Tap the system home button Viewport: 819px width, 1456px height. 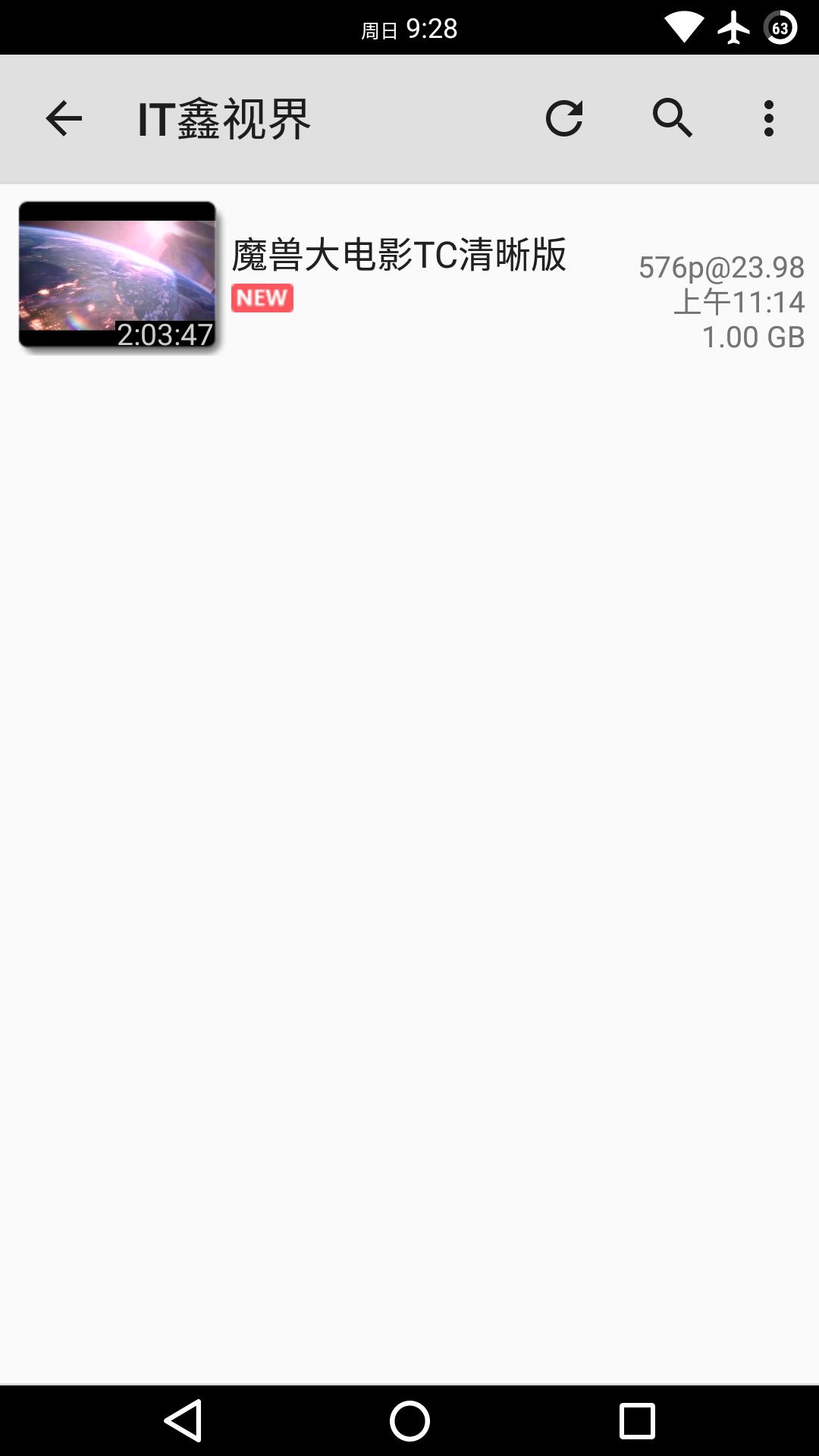tap(409, 1420)
